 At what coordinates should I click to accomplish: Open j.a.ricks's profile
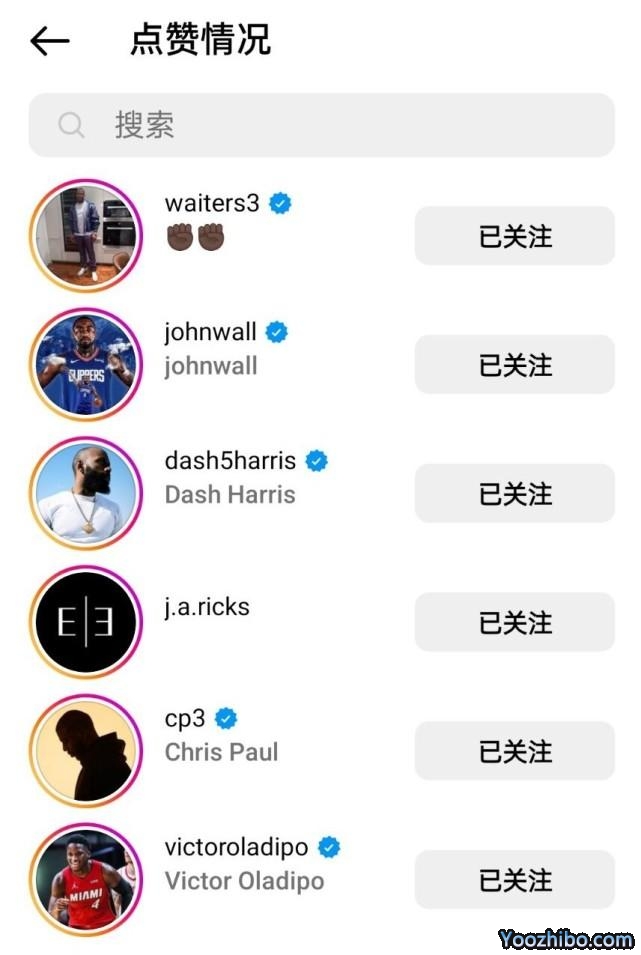pos(206,607)
